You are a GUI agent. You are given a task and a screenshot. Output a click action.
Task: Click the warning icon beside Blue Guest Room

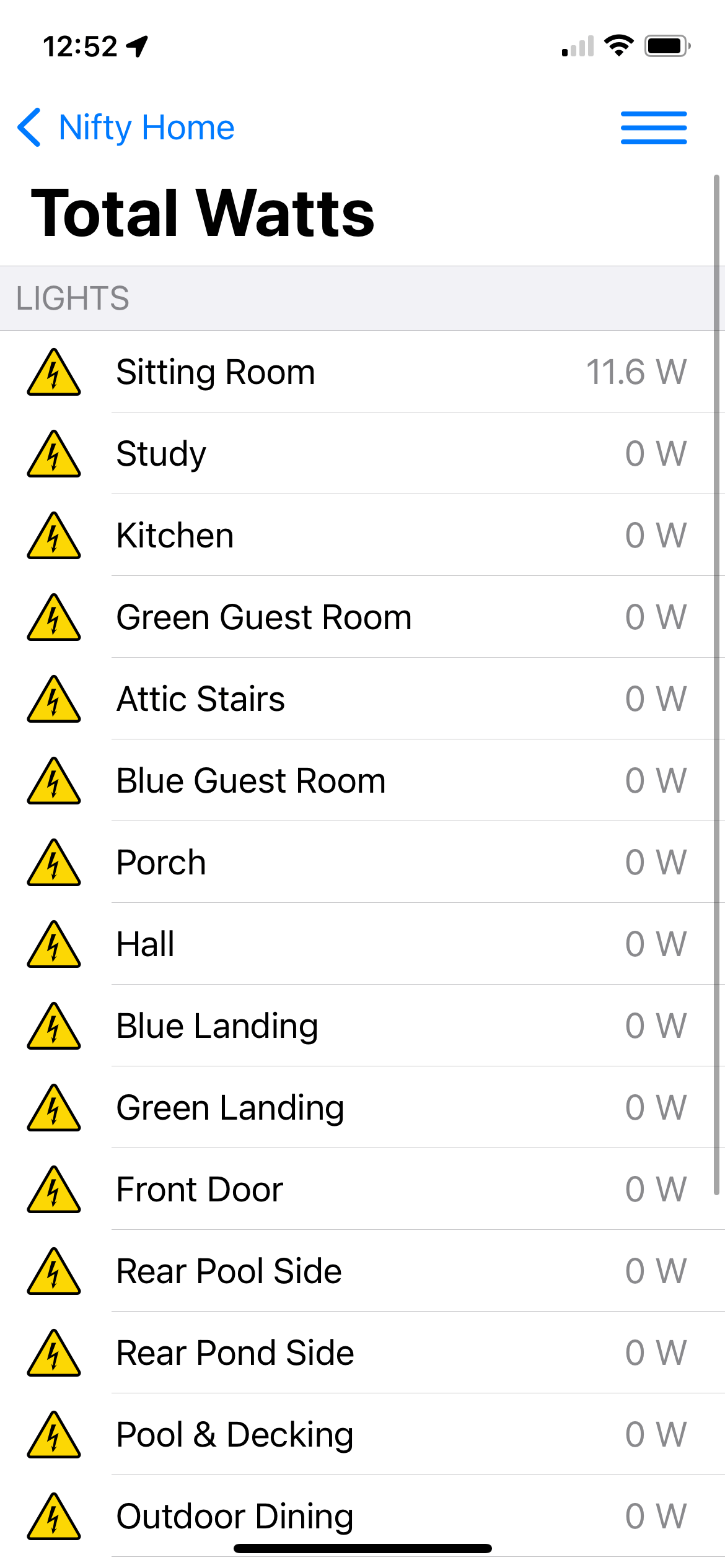(53, 781)
